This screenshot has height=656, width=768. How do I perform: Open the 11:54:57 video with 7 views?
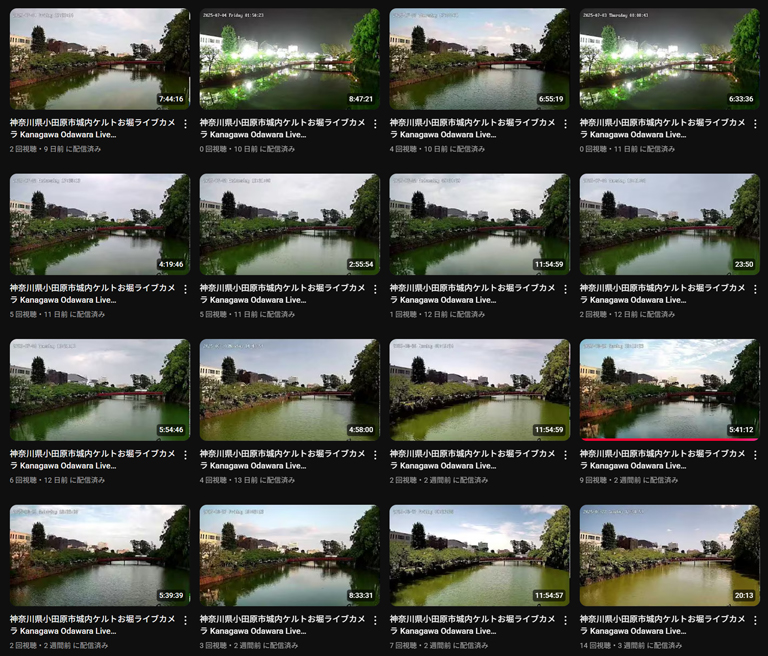(479, 555)
